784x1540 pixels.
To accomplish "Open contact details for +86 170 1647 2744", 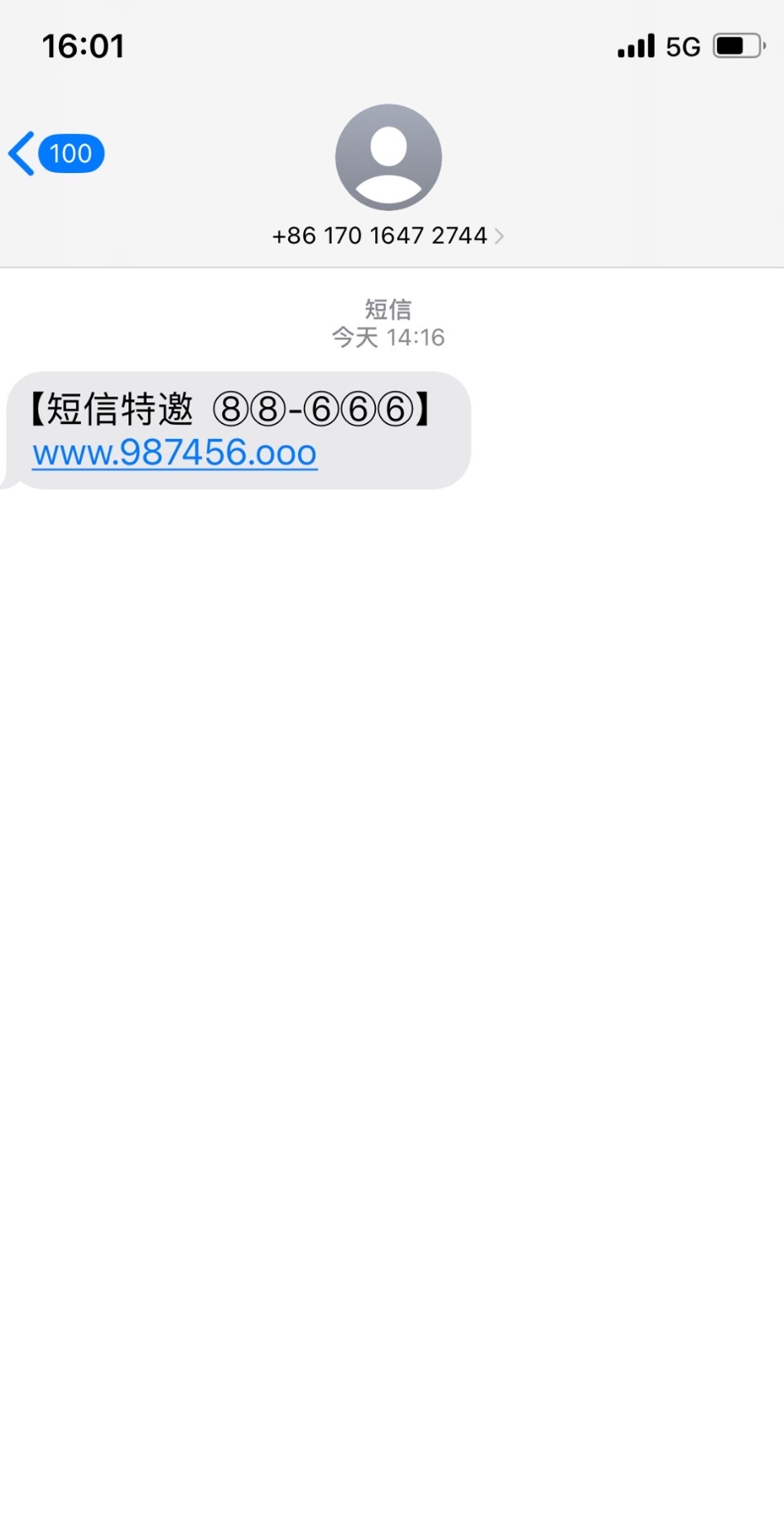I will click(x=387, y=236).
